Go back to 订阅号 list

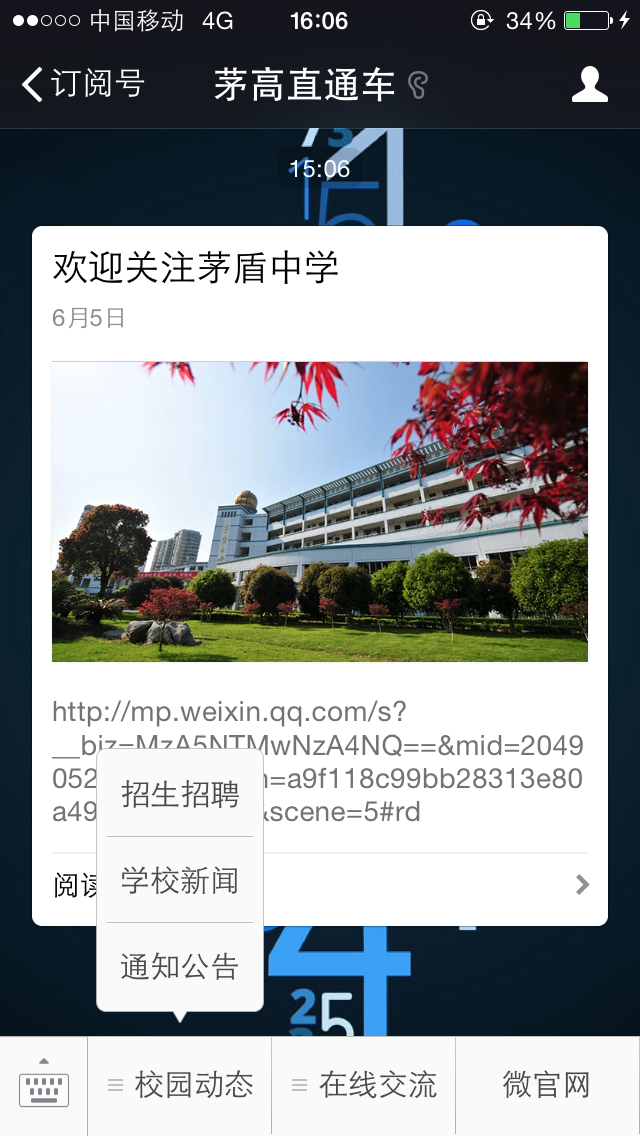[x=82, y=84]
